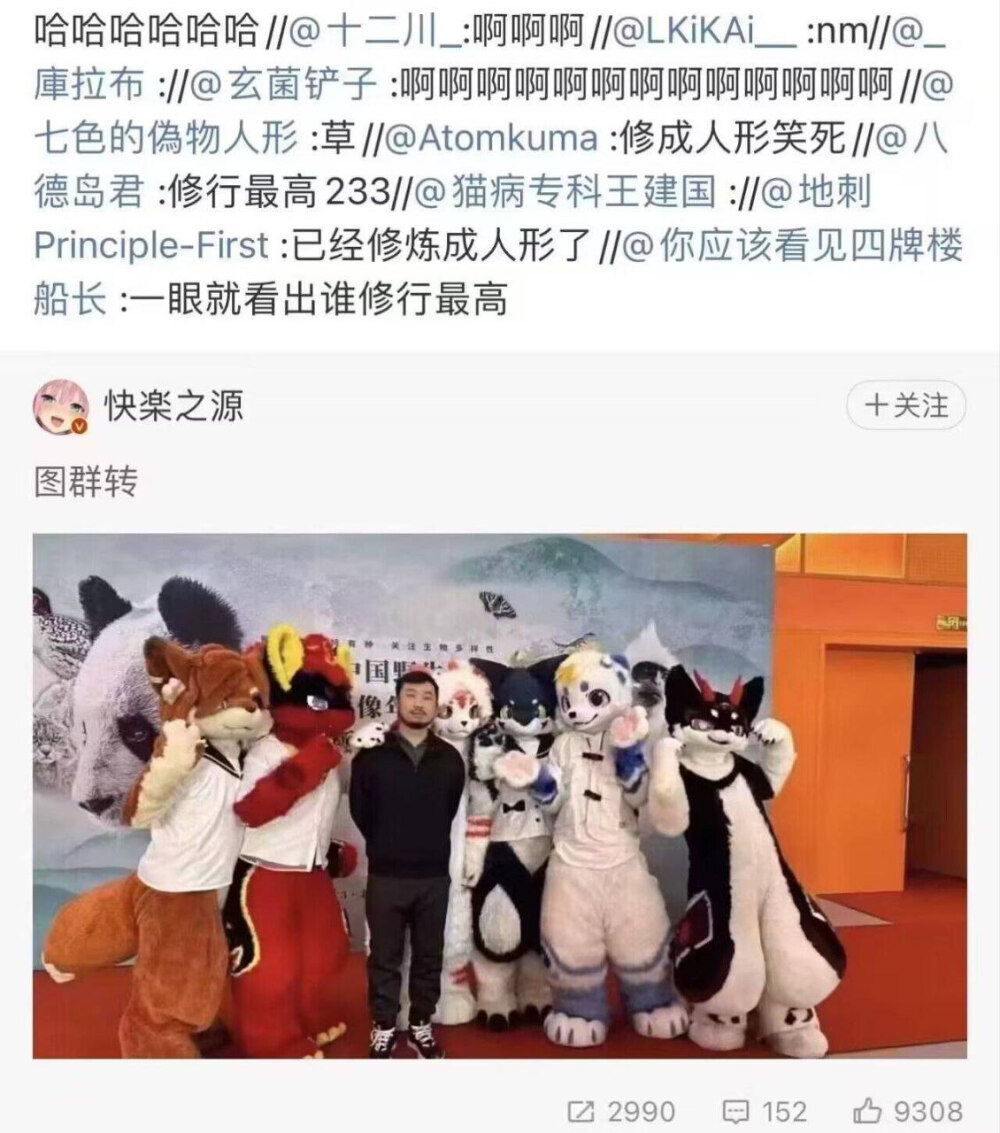Open the 快楽之源 username
This screenshot has width=1000, height=1133.
[x=174, y=405]
